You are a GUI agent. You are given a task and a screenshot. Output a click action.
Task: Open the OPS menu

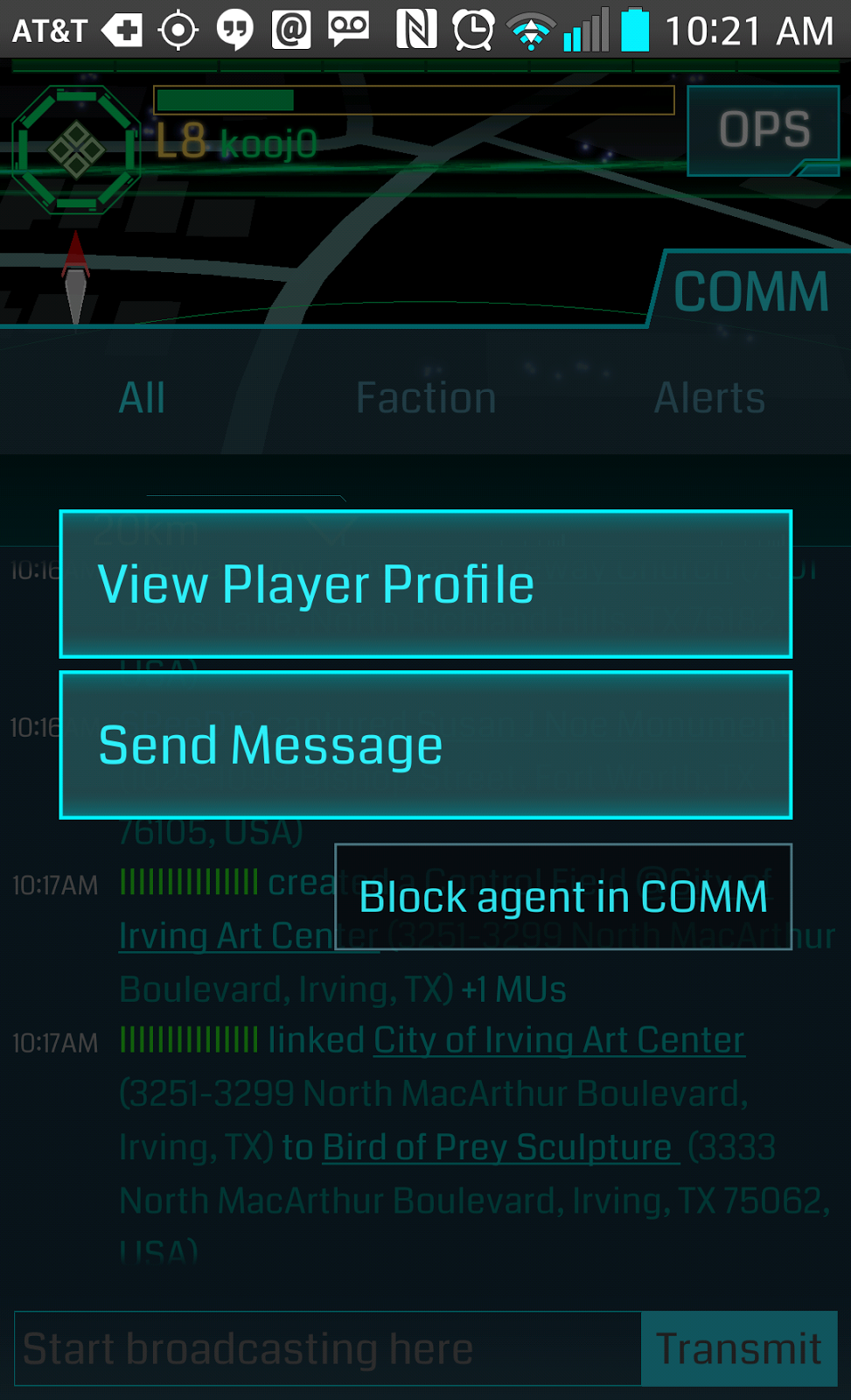[x=764, y=130]
